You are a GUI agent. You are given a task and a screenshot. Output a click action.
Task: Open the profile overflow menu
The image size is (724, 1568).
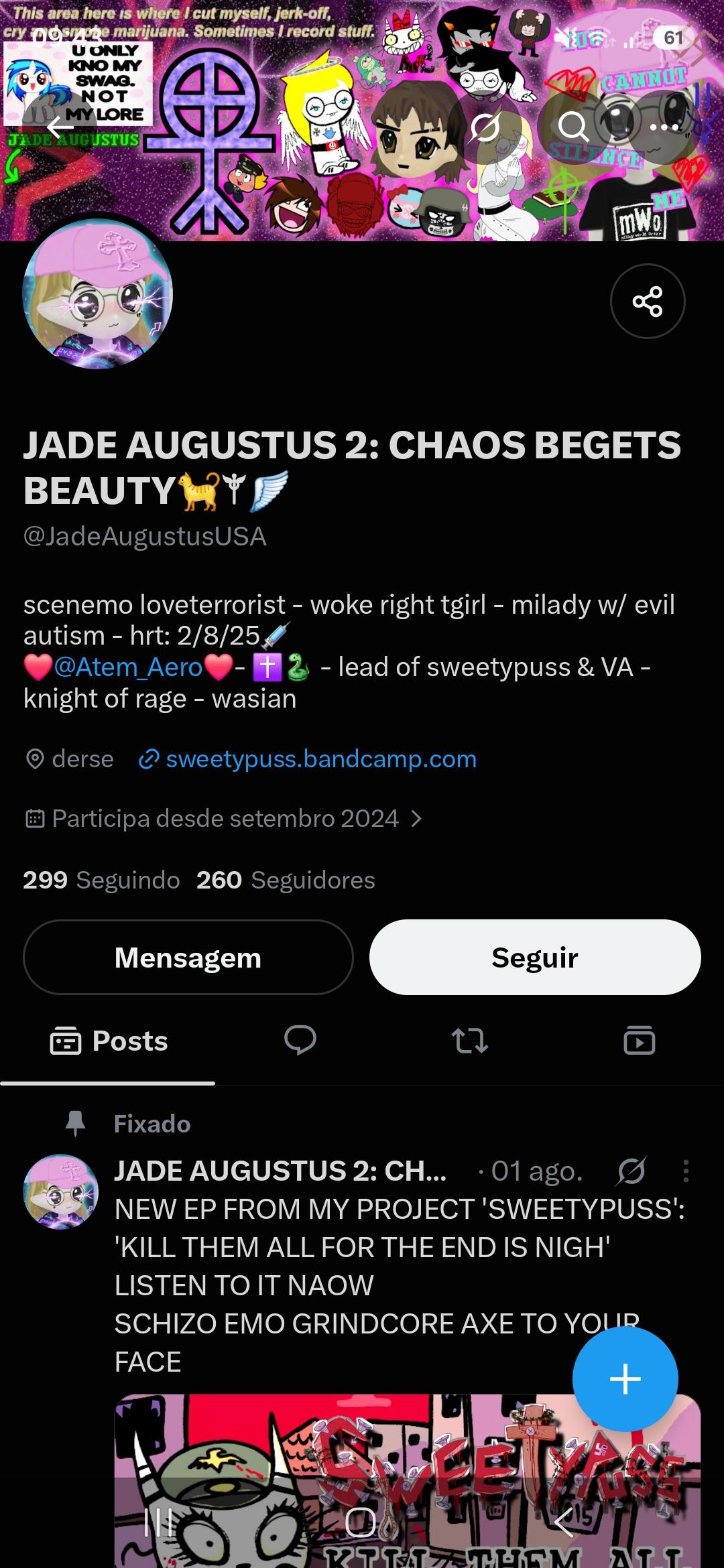coord(664,126)
